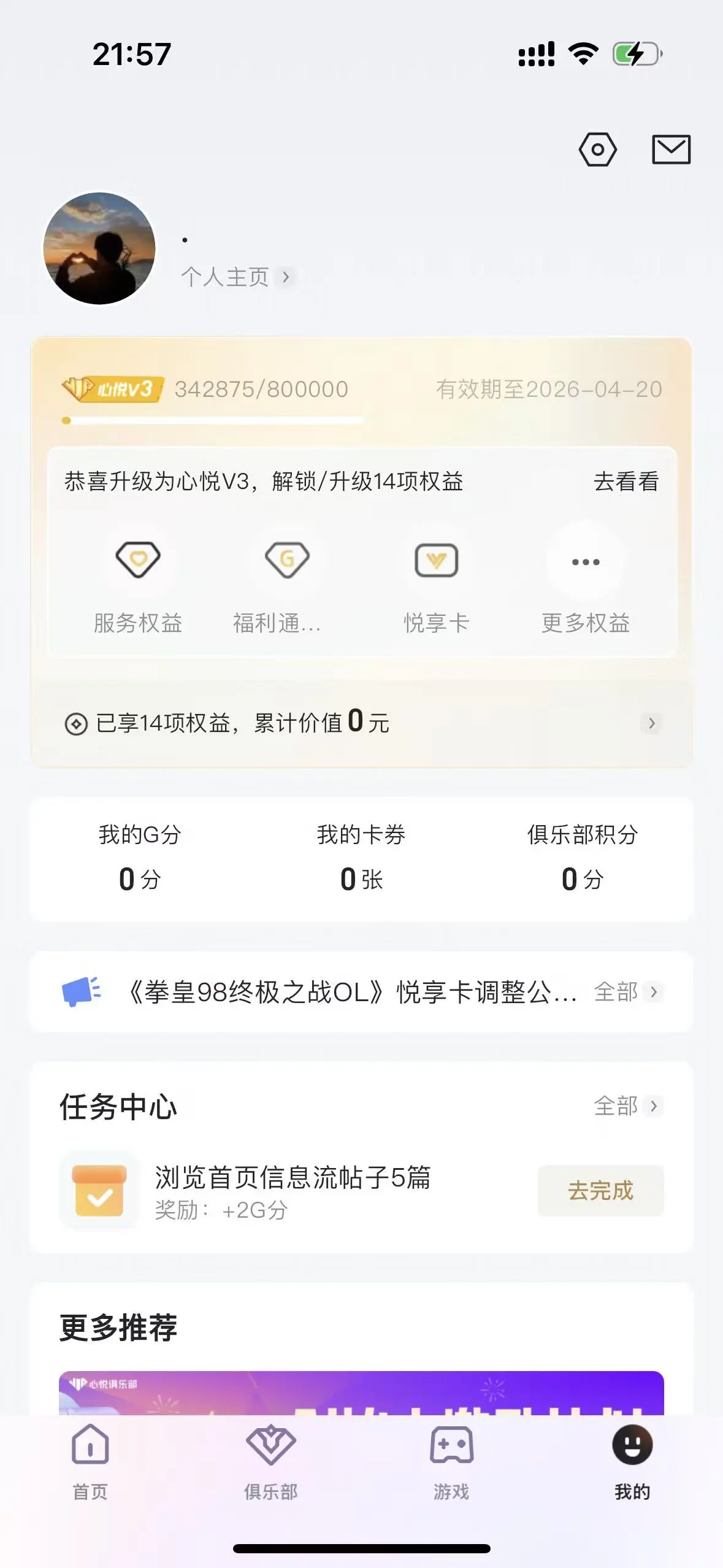Screen dimensions: 723x1568
Task: View 我的卡券 coupons
Action: tap(361, 859)
